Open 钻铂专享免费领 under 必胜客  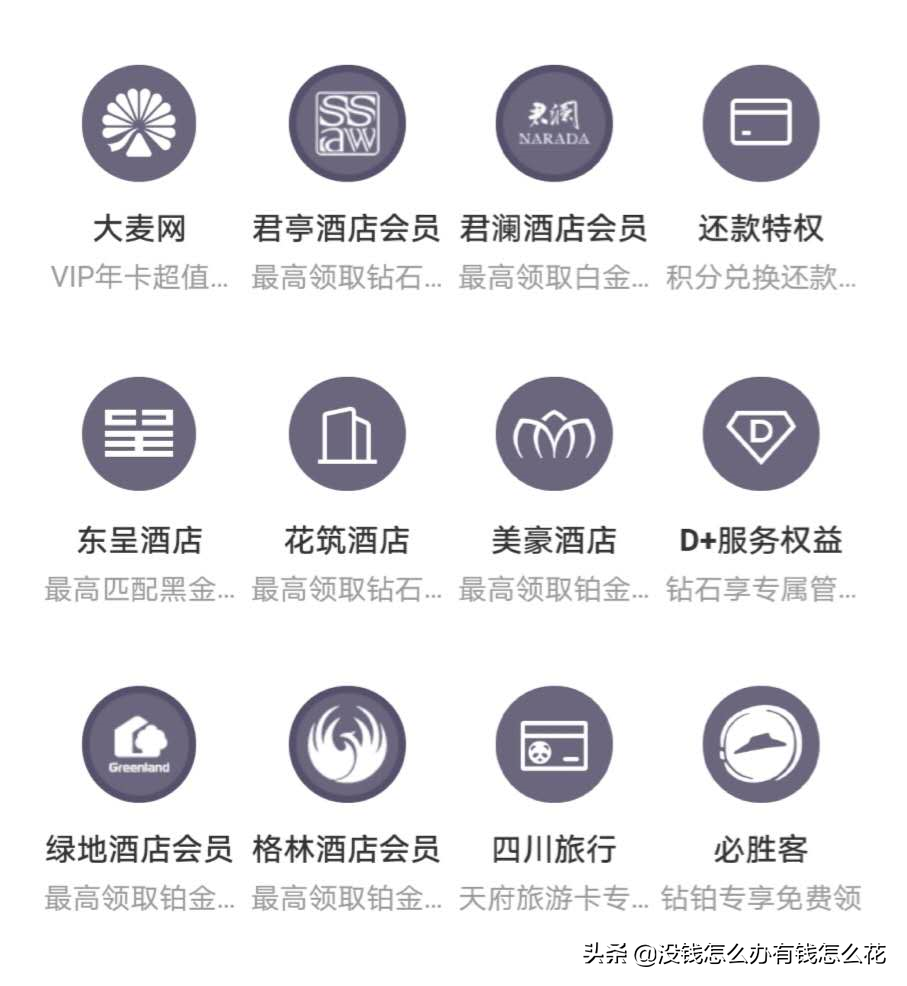pos(762,899)
